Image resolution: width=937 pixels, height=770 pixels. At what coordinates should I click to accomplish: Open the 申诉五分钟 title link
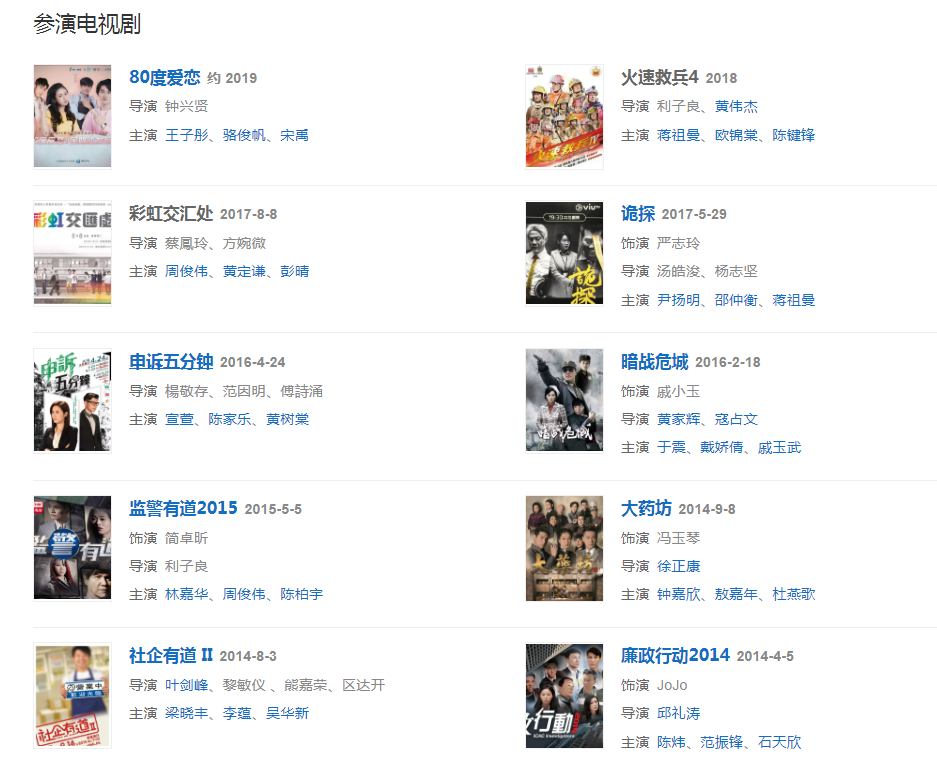click(171, 361)
